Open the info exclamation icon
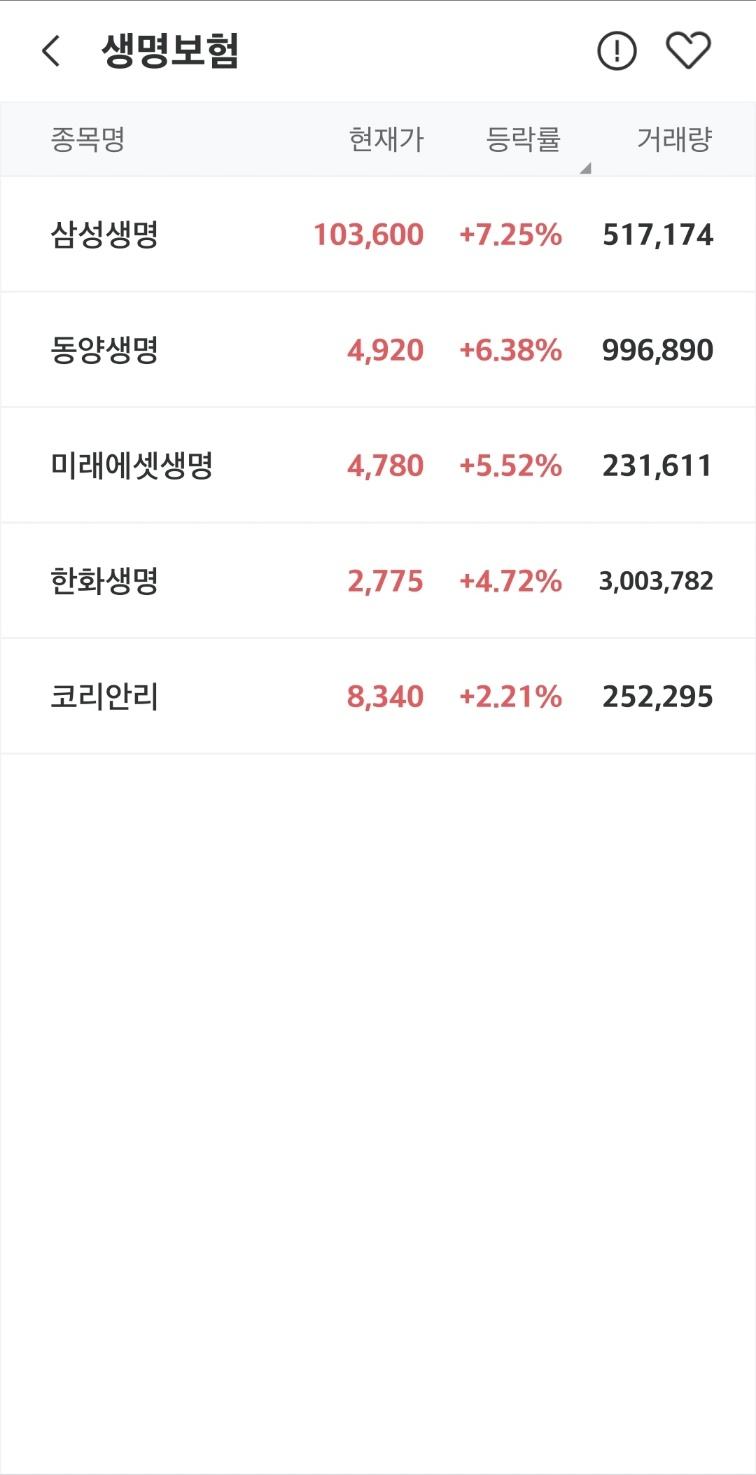The width and height of the screenshot is (756, 1475). (x=617, y=51)
